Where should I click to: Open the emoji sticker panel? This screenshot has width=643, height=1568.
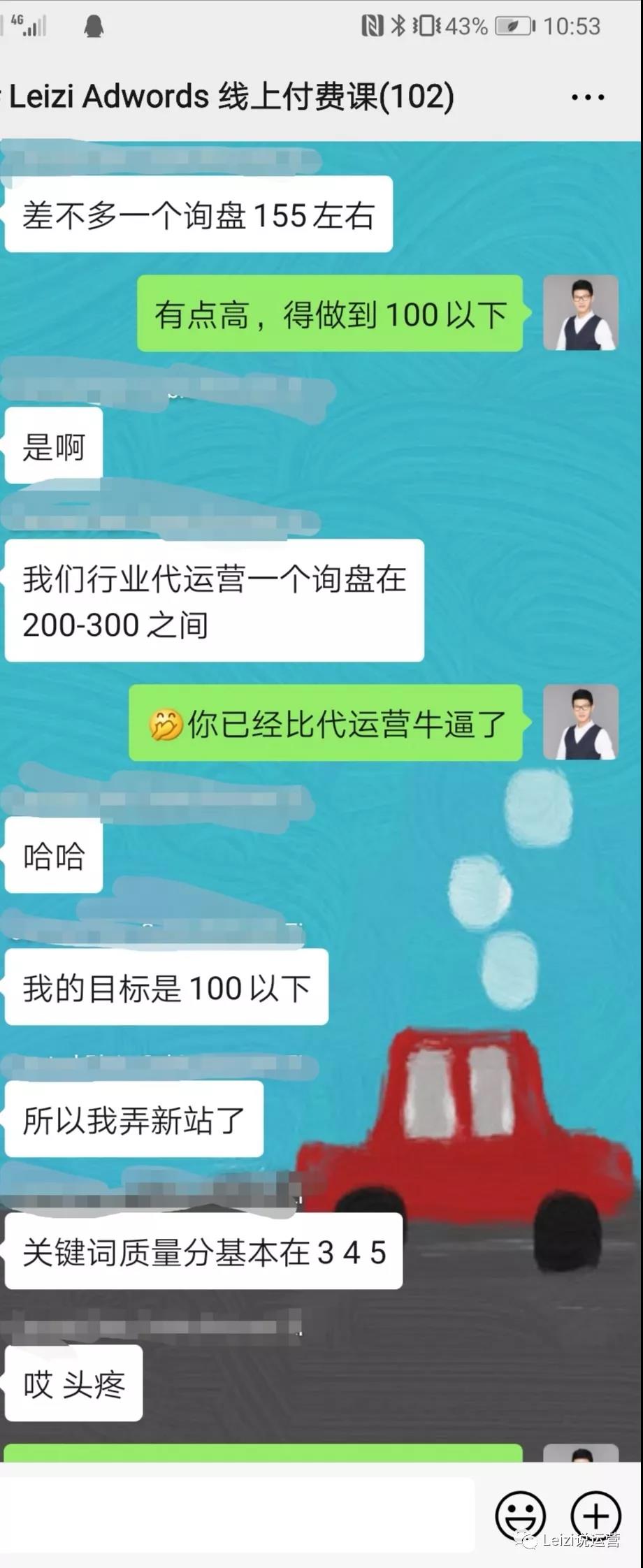(520, 1516)
